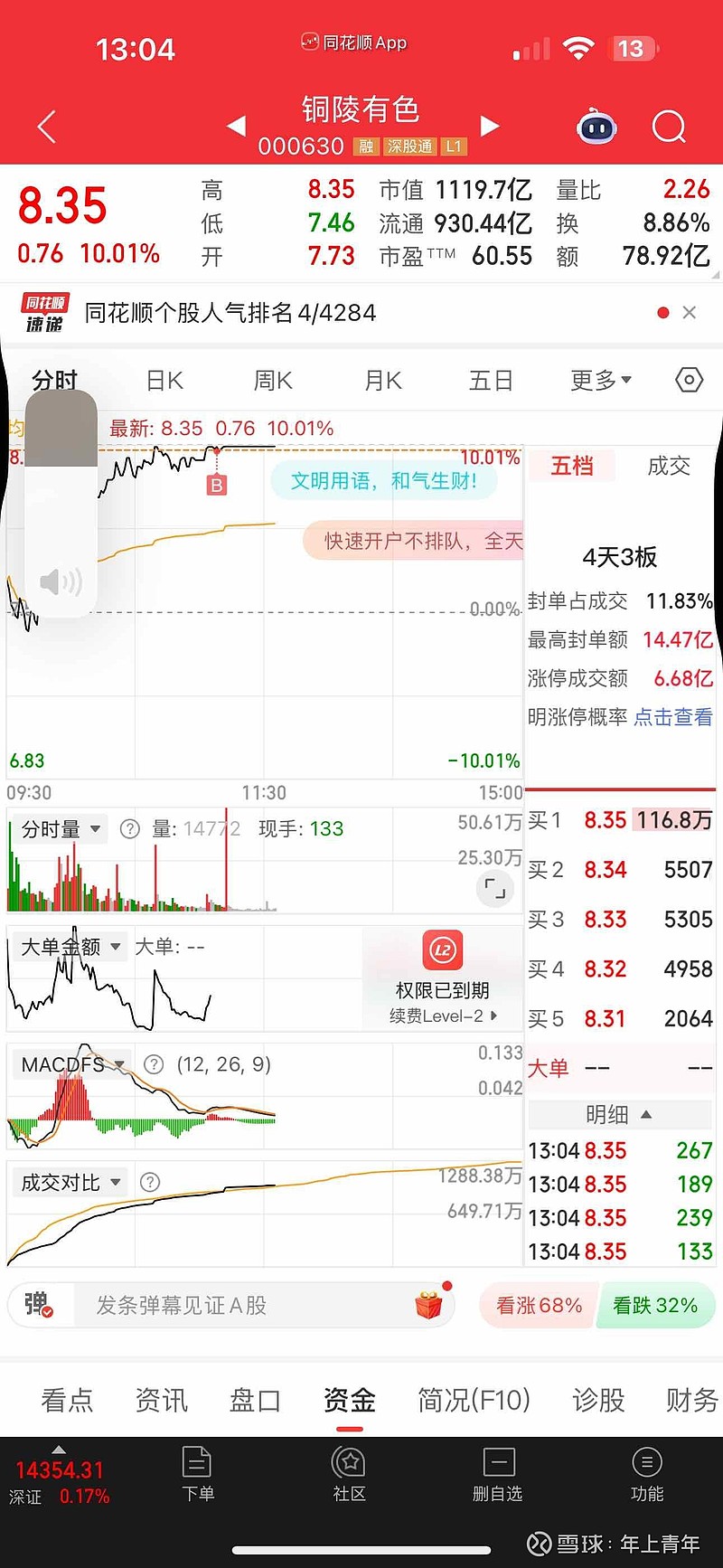Viewport: 723px width, 1568px height.
Task: Mute sound with the speaker toggle
Action: click(x=60, y=582)
